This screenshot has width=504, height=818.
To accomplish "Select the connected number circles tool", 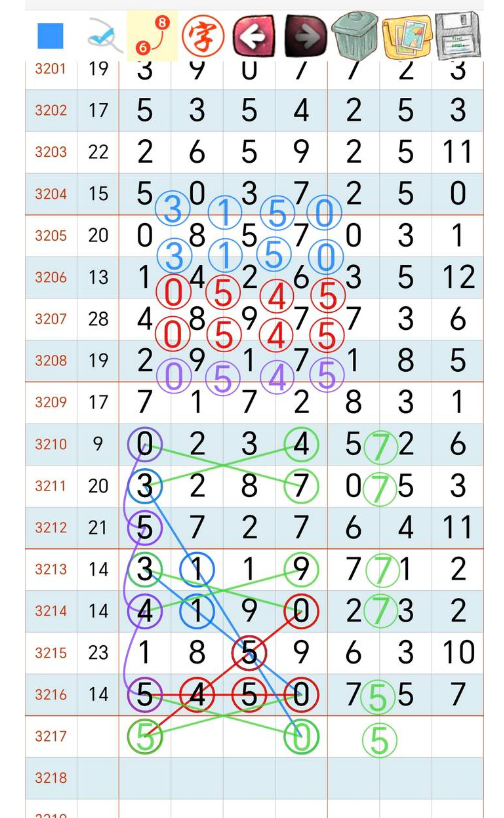I will click(x=152, y=35).
